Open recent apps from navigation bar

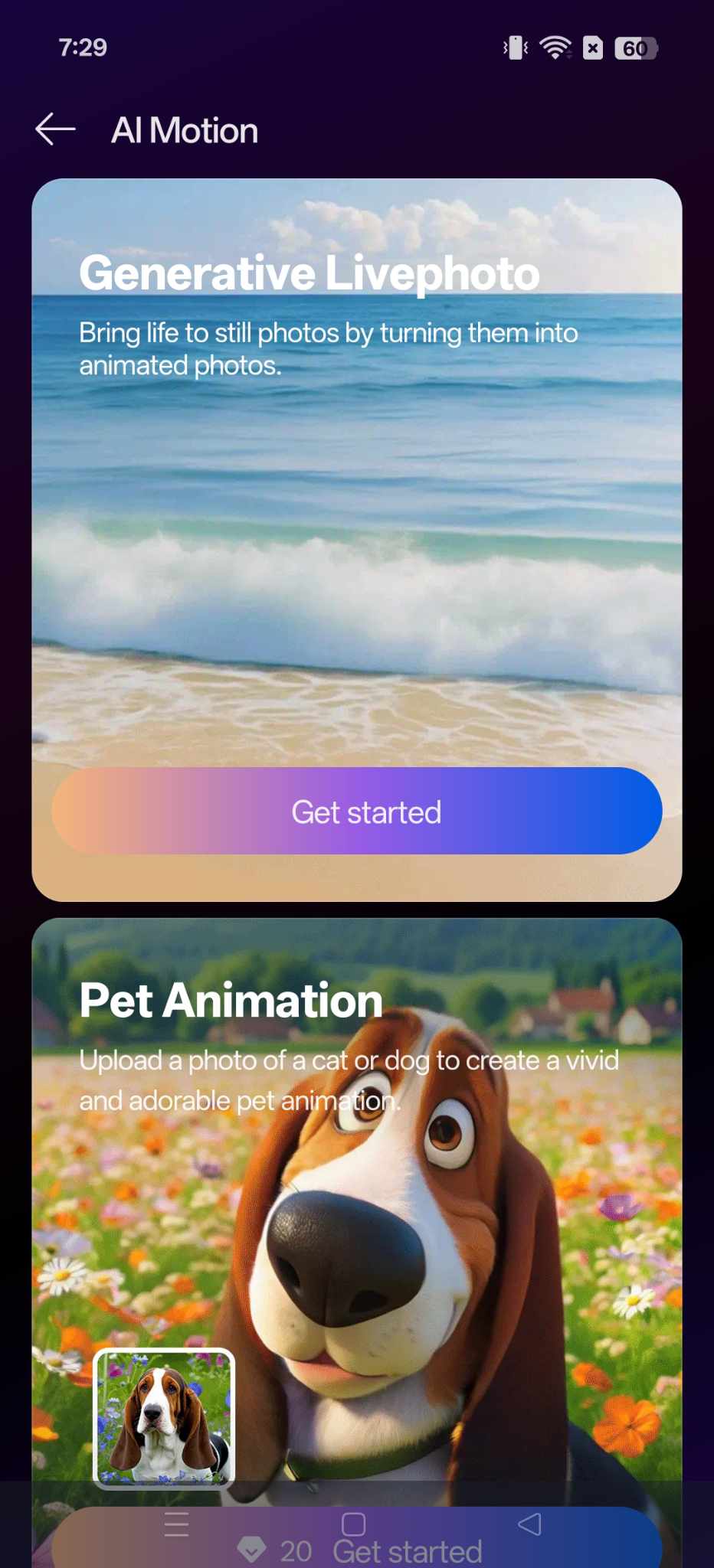point(176,1524)
